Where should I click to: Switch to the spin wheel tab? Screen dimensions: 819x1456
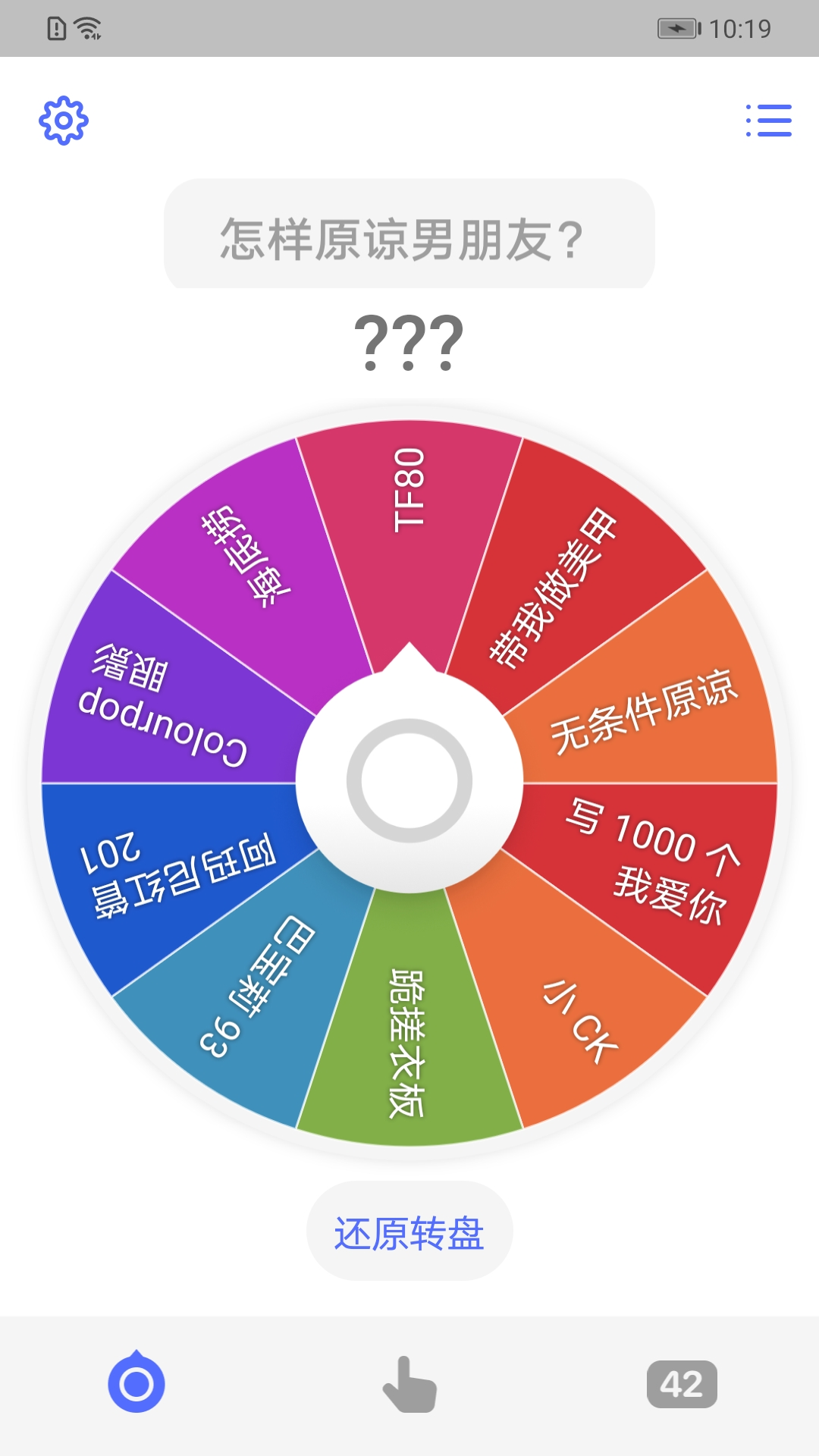click(x=136, y=1383)
